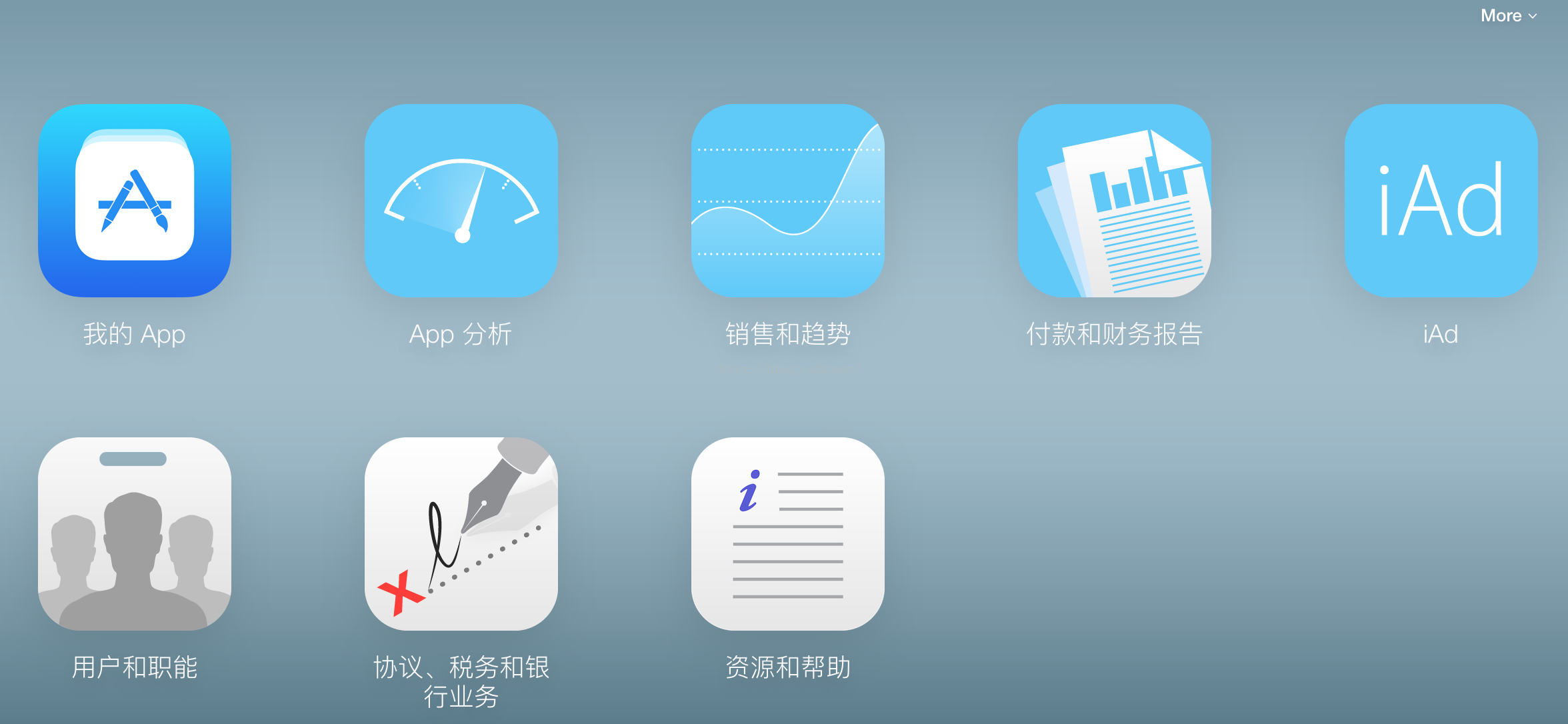Open 协议、税务和银行业务

pyautogui.click(x=461, y=534)
